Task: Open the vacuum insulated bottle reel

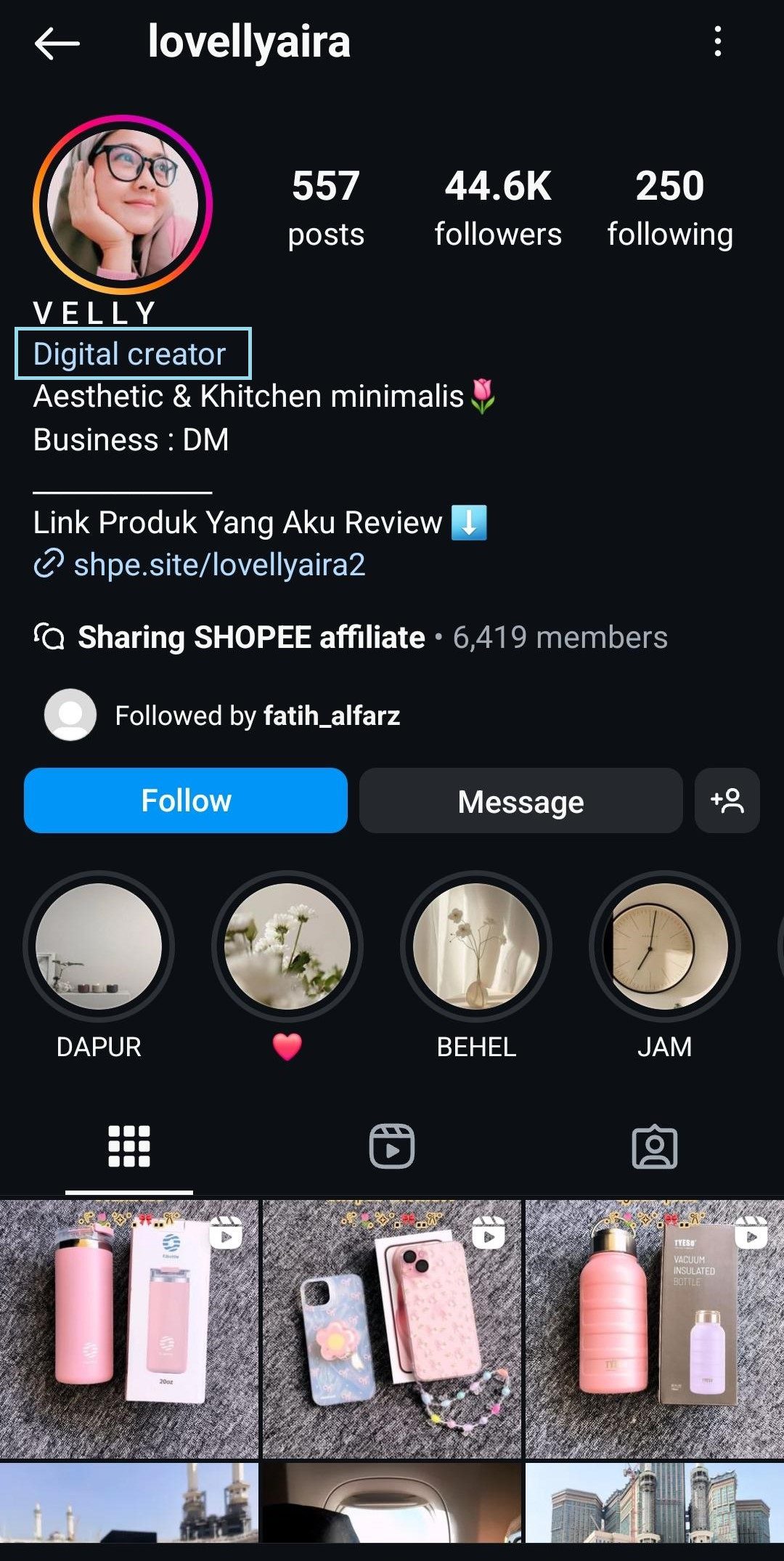Action: point(654,1329)
